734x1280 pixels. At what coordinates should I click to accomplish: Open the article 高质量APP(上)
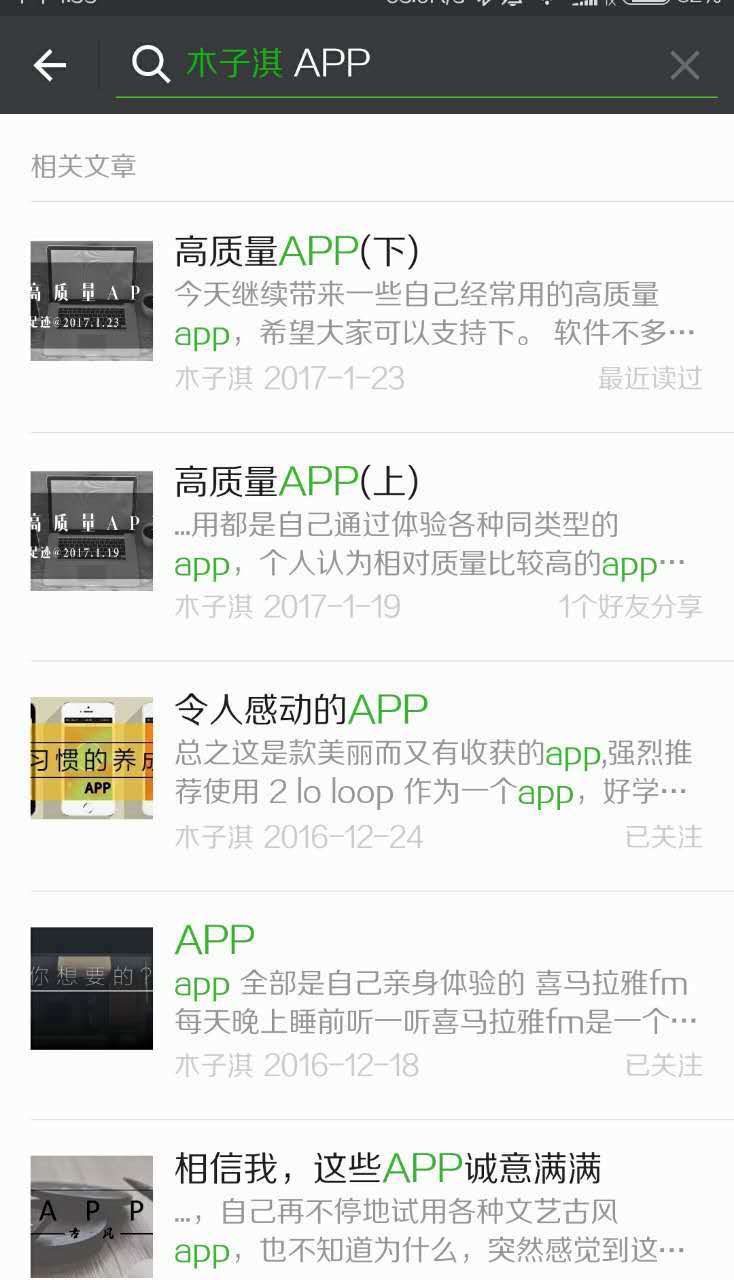point(296,481)
